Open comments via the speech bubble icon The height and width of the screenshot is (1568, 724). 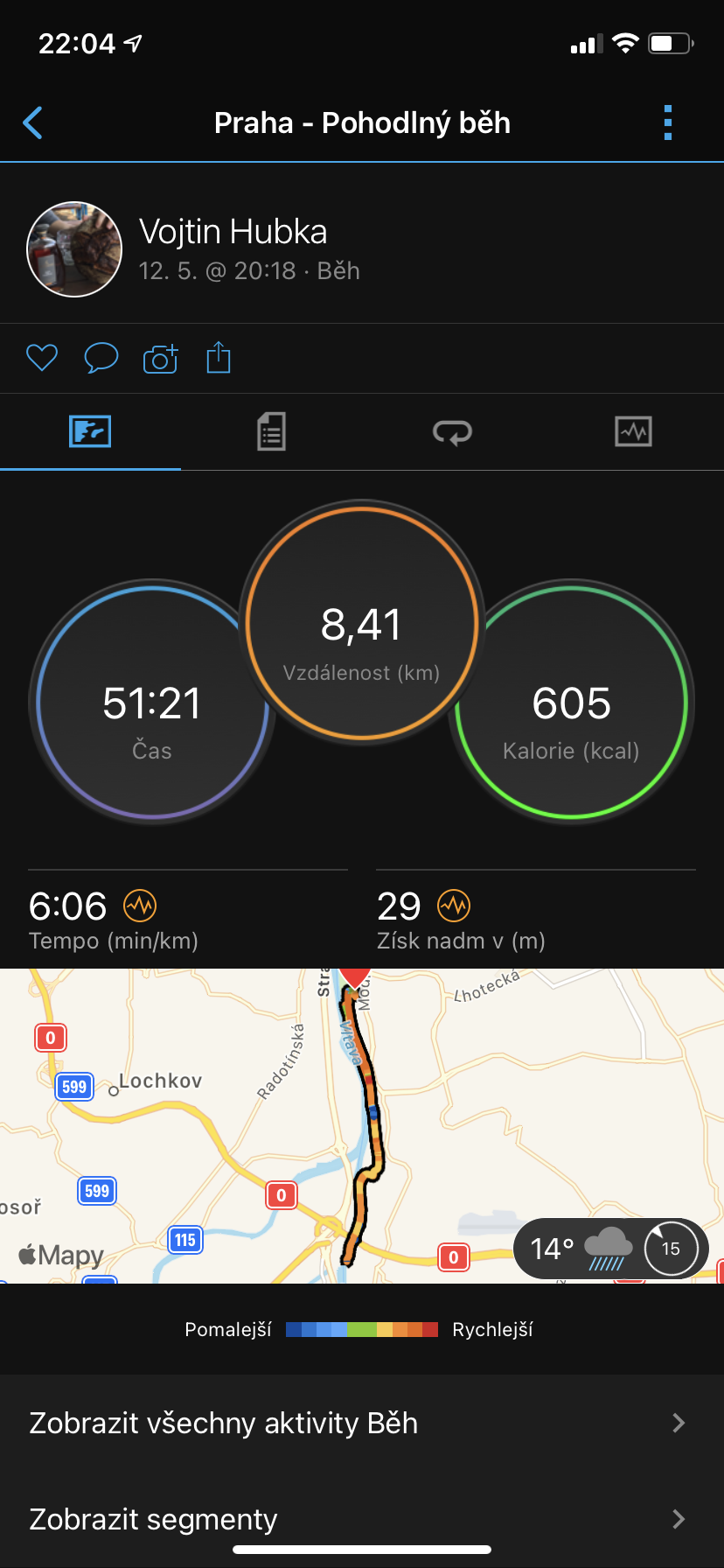[101, 358]
